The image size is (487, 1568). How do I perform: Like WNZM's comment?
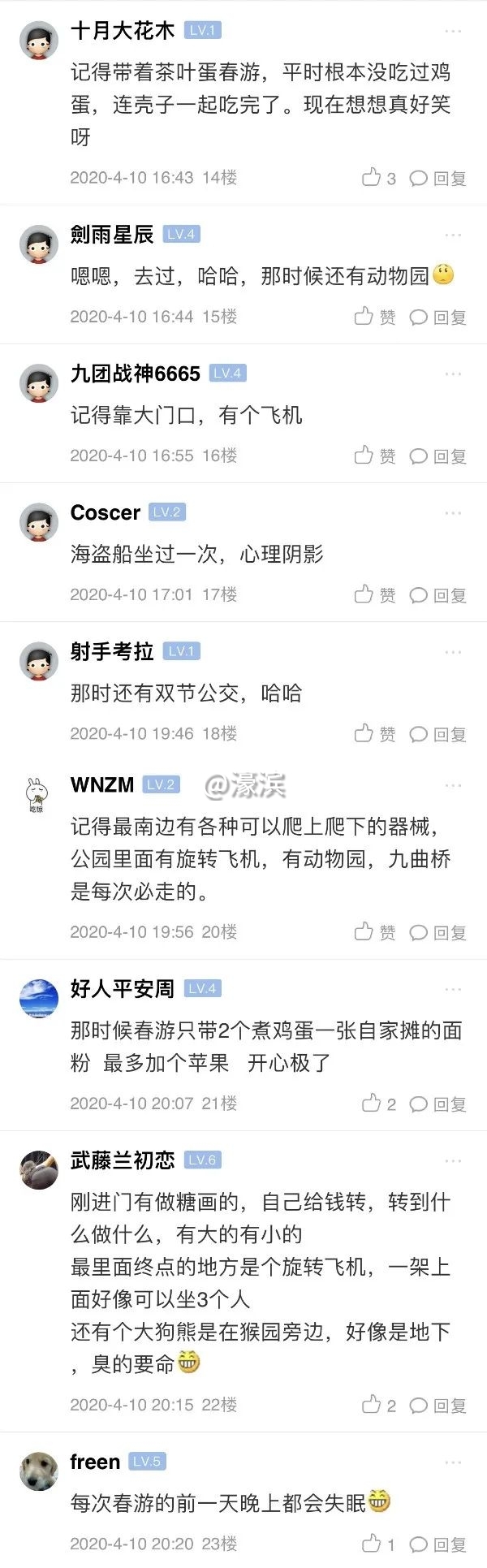(374, 932)
